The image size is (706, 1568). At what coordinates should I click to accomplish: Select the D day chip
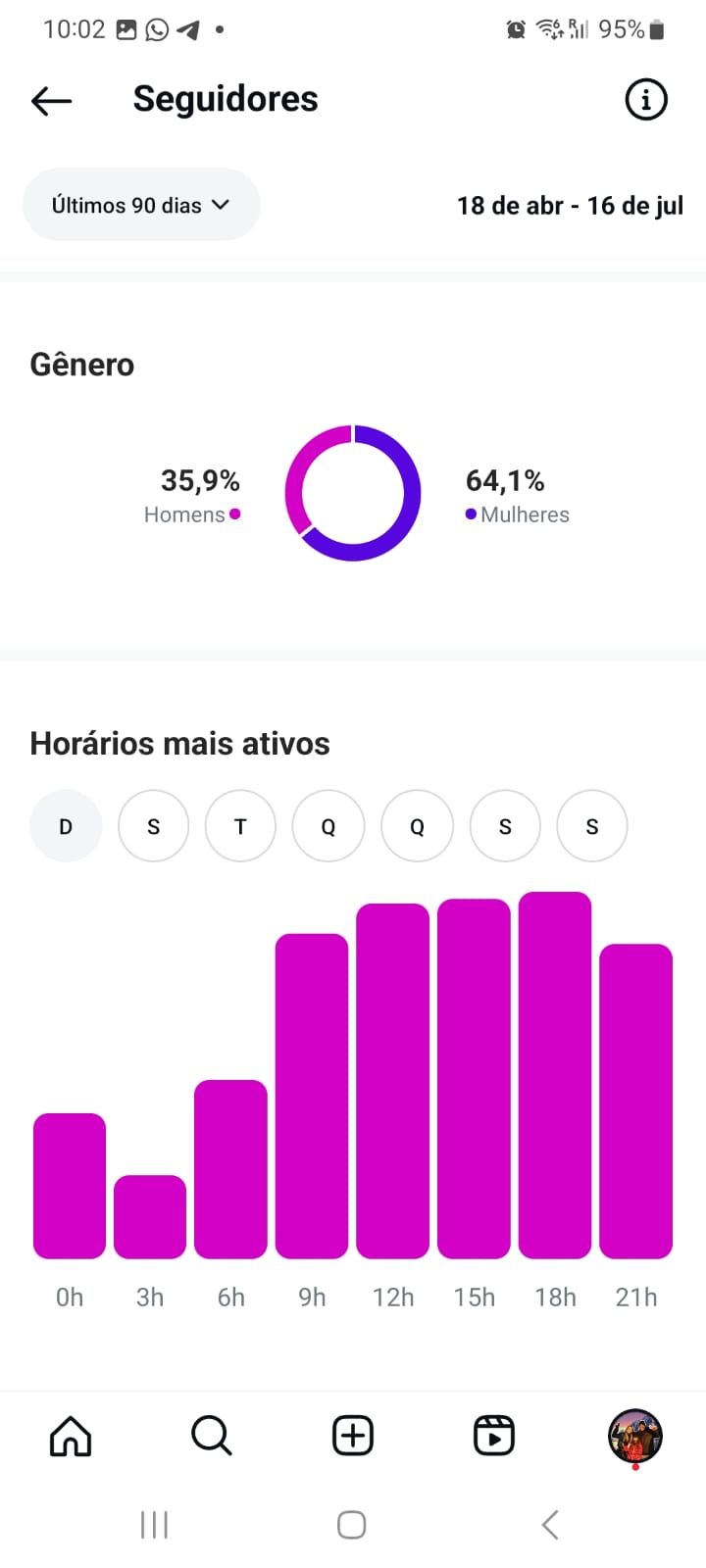[x=66, y=826]
